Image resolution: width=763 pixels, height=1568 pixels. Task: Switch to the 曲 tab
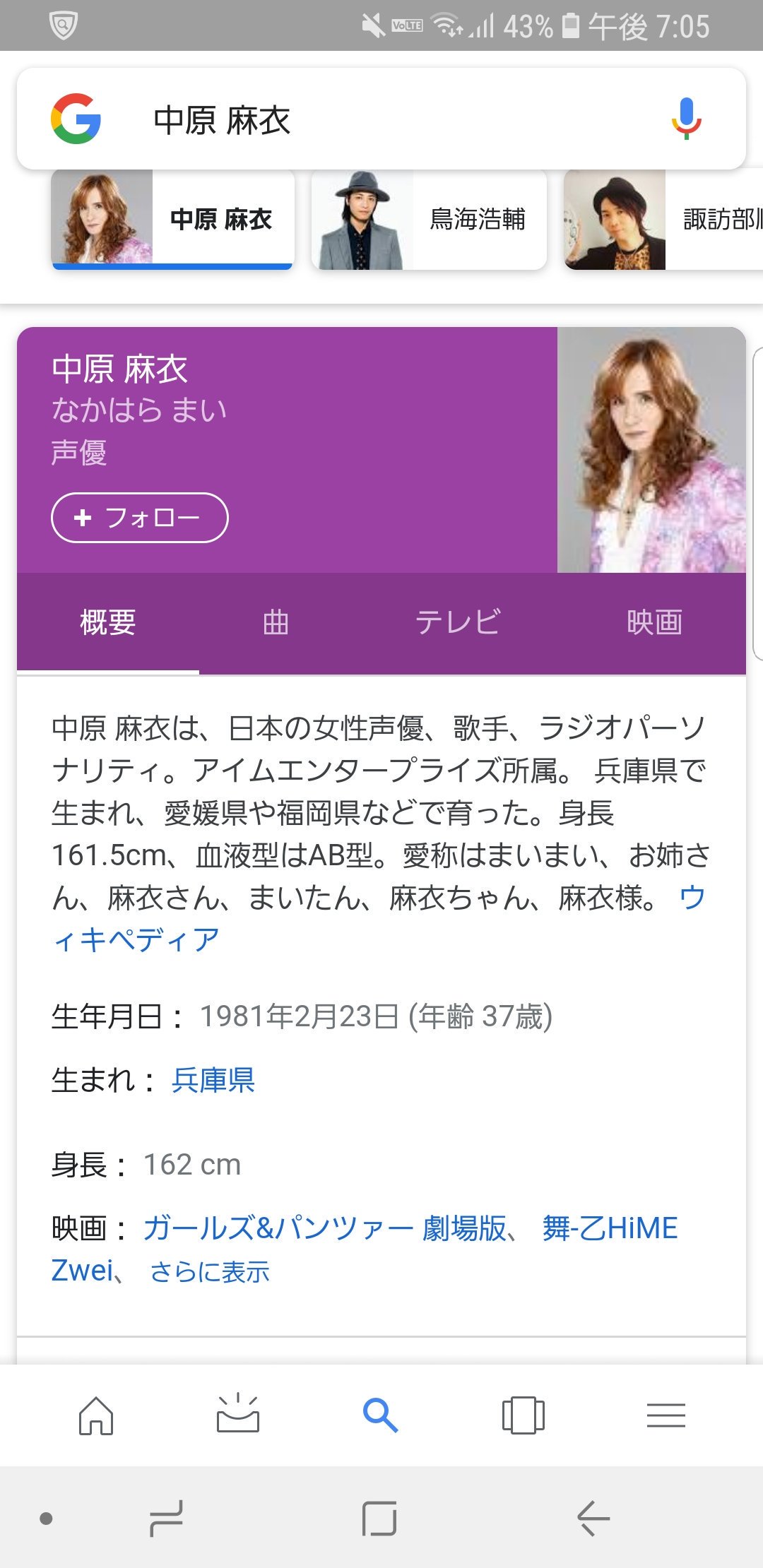(x=276, y=623)
